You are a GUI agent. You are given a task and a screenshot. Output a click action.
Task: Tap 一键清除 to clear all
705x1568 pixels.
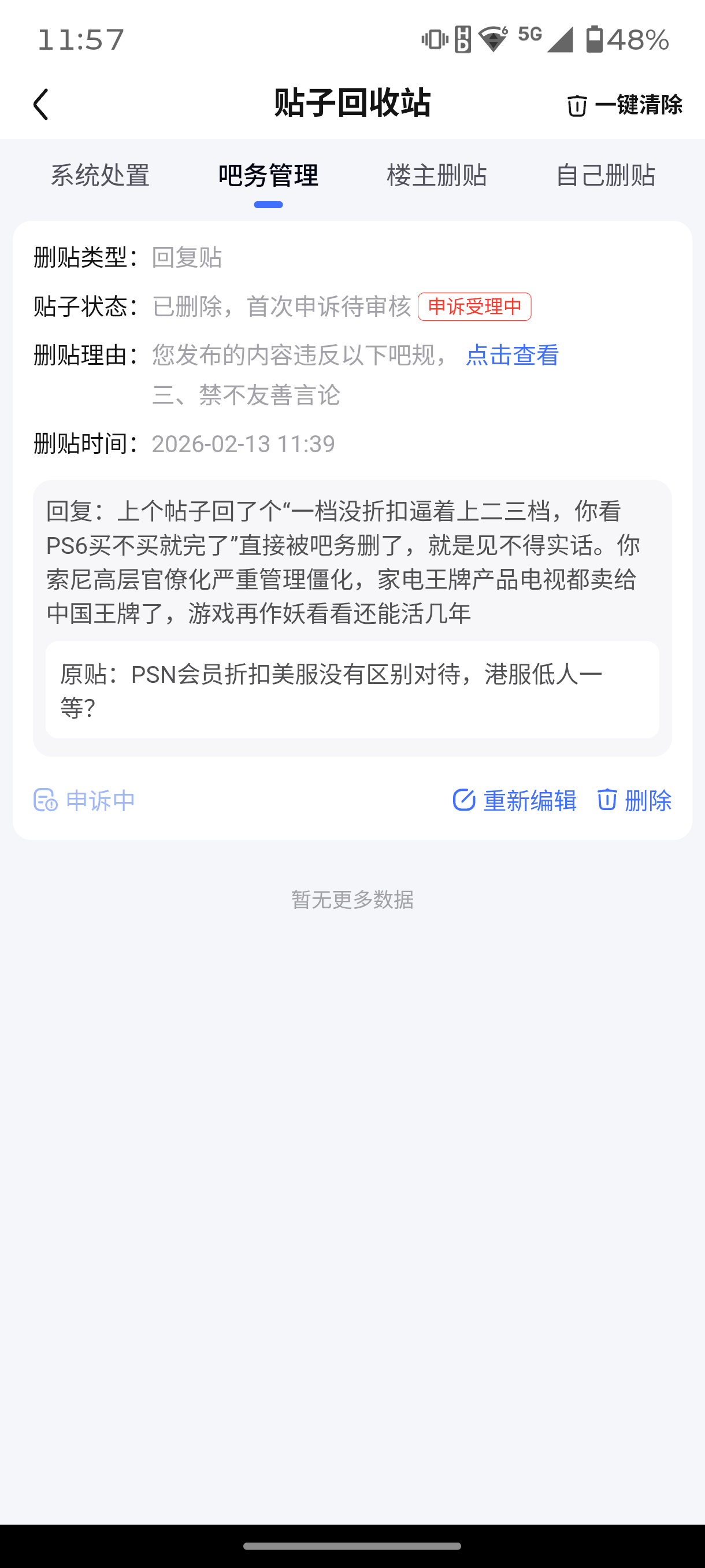click(x=625, y=105)
